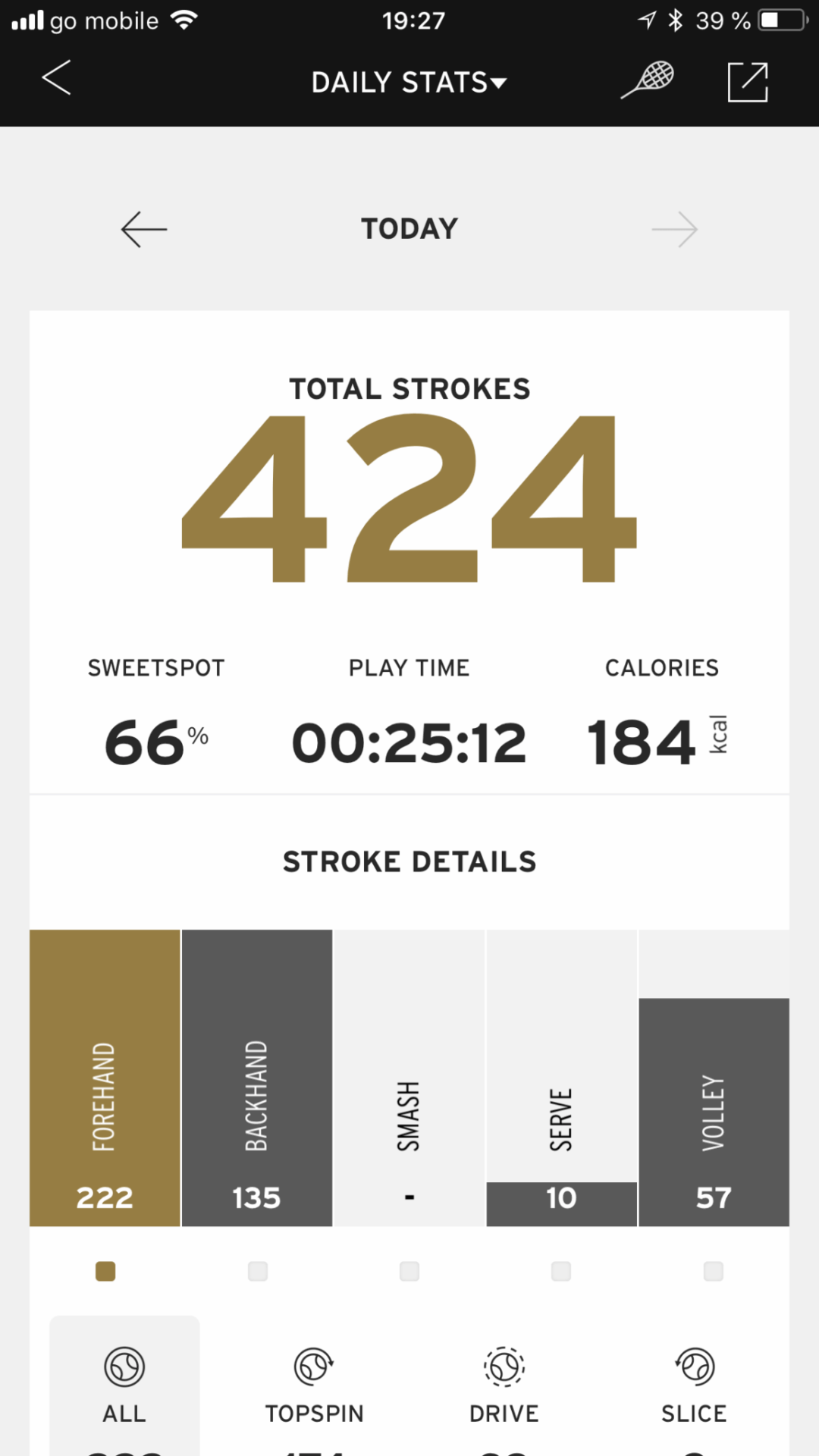Open the Daily Stats dropdown
Image resolution: width=819 pixels, height=1456 pixels.
[409, 82]
